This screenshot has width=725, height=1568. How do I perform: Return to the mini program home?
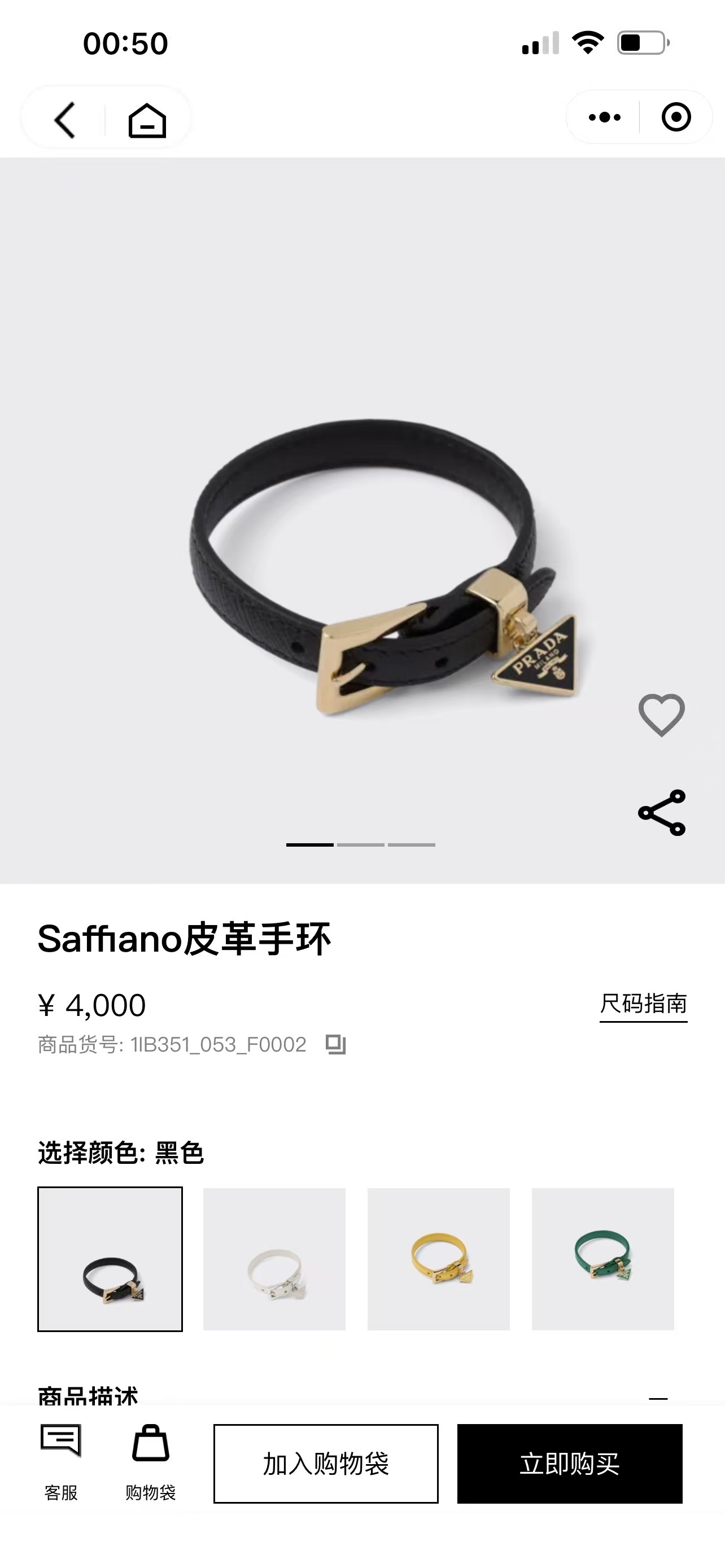coord(147,119)
